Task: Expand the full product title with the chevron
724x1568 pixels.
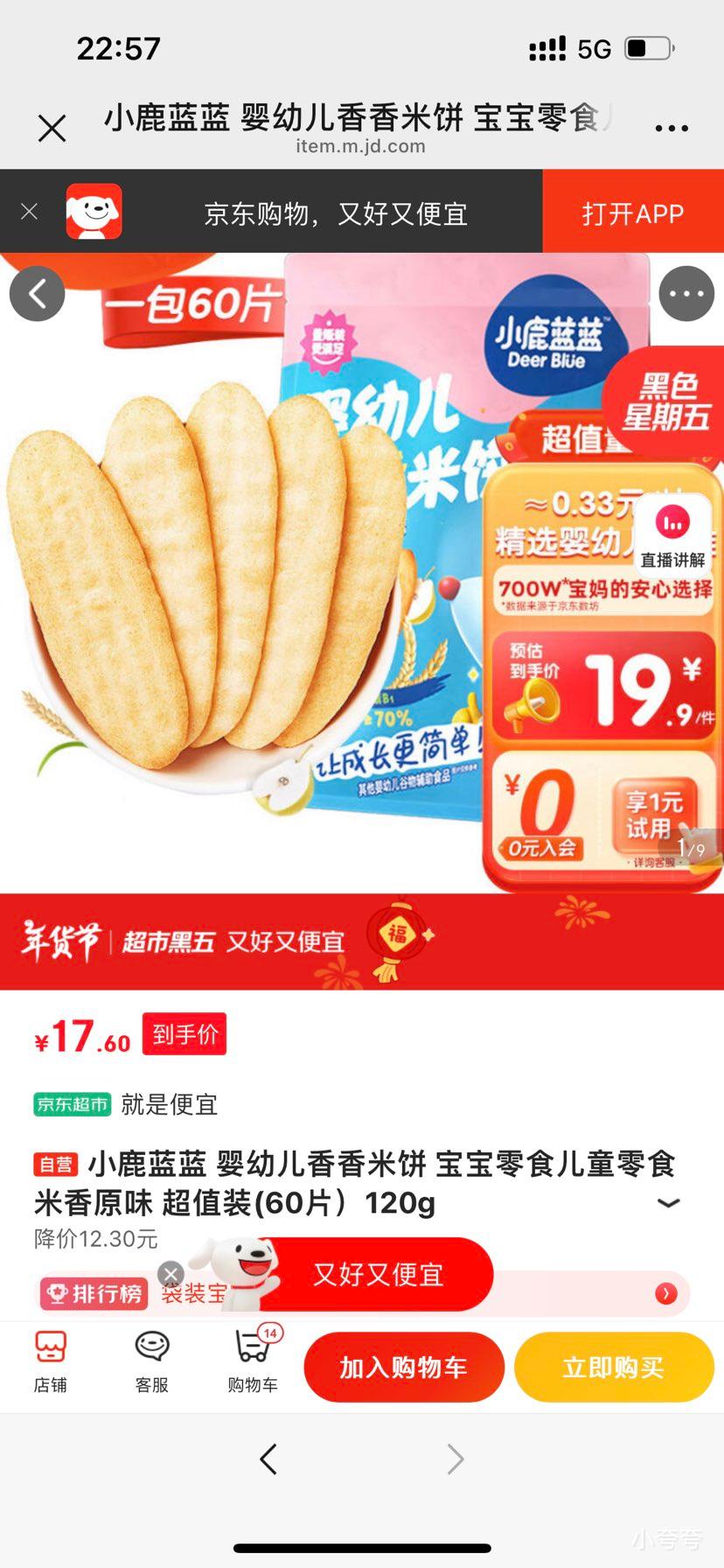Action: (670, 1203)
